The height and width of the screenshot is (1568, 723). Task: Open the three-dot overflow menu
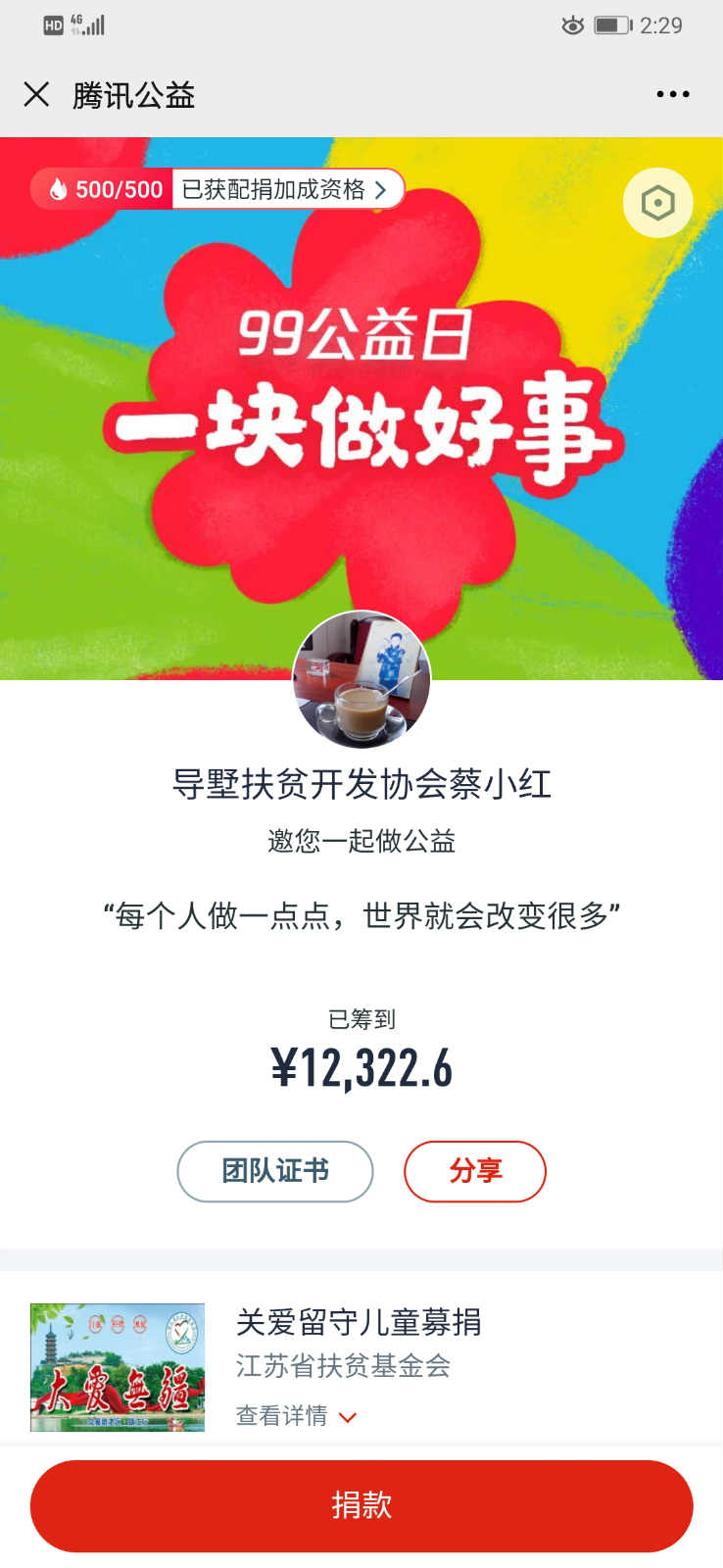coord(672,94)
